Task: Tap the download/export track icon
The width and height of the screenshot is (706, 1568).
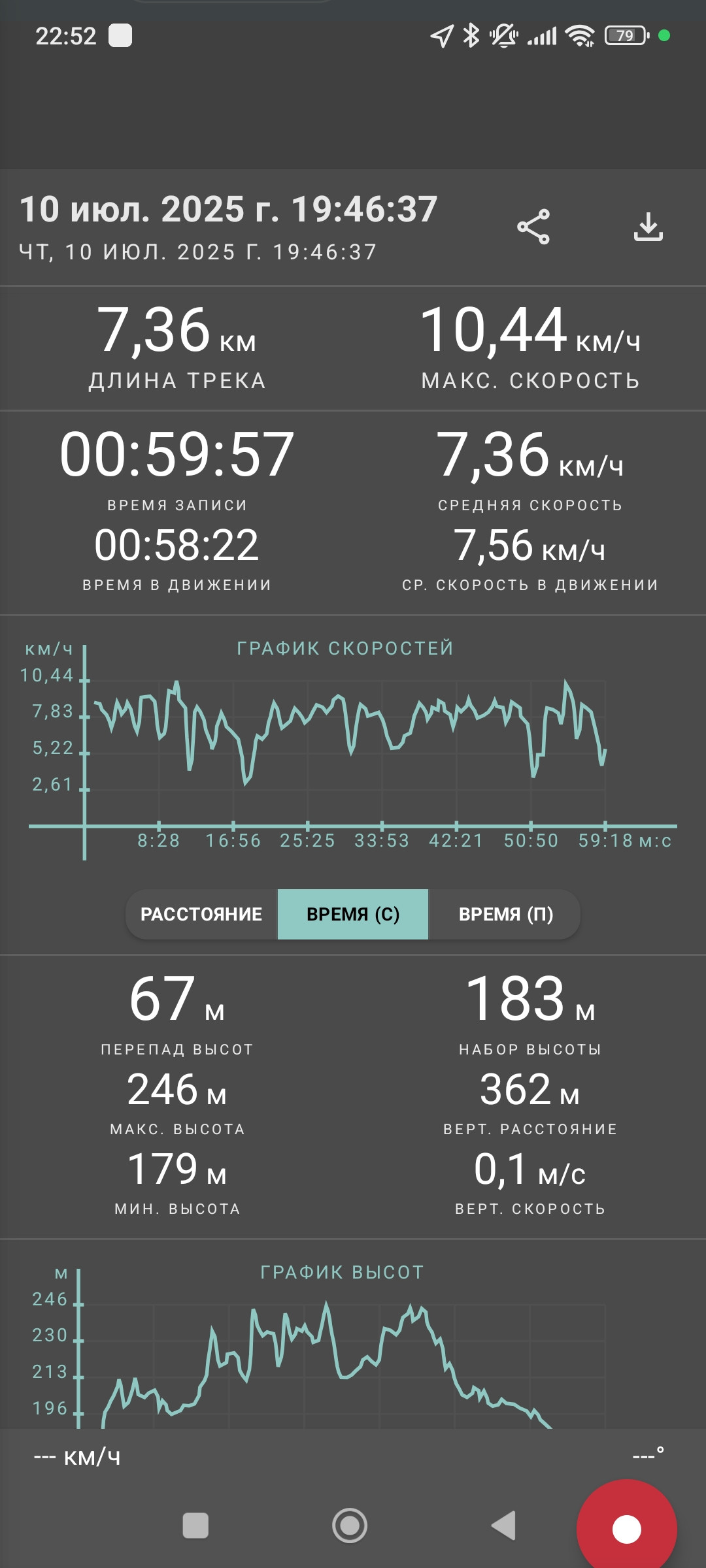Action: coord(648,227)
